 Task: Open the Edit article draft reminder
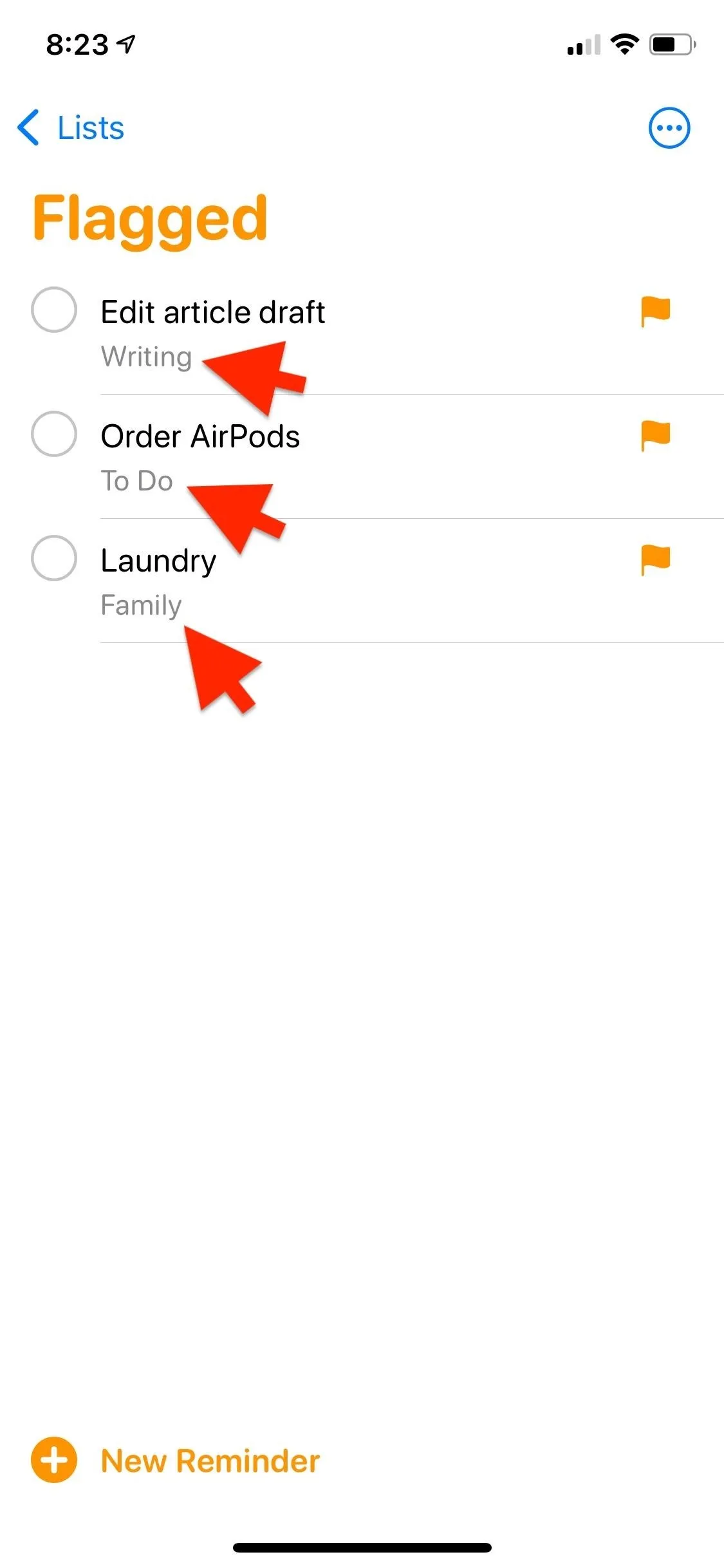click(213, 312)
